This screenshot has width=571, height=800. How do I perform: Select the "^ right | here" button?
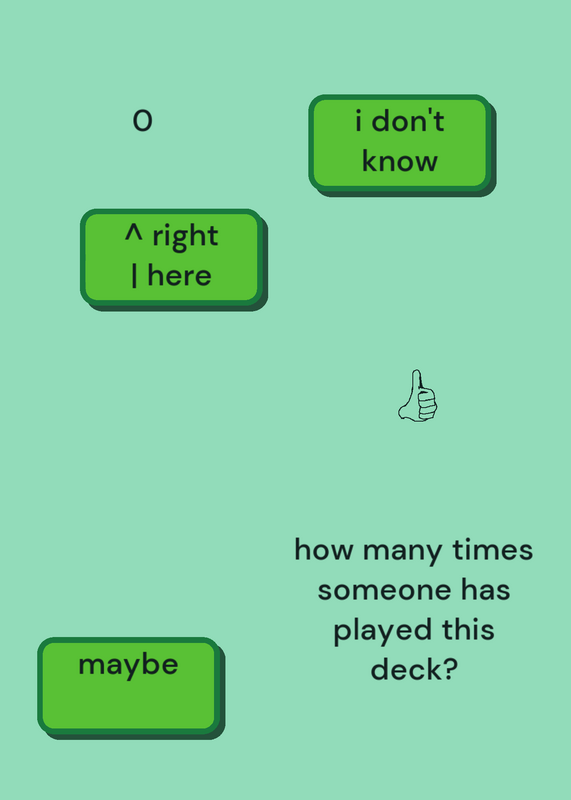pos(171,257)
